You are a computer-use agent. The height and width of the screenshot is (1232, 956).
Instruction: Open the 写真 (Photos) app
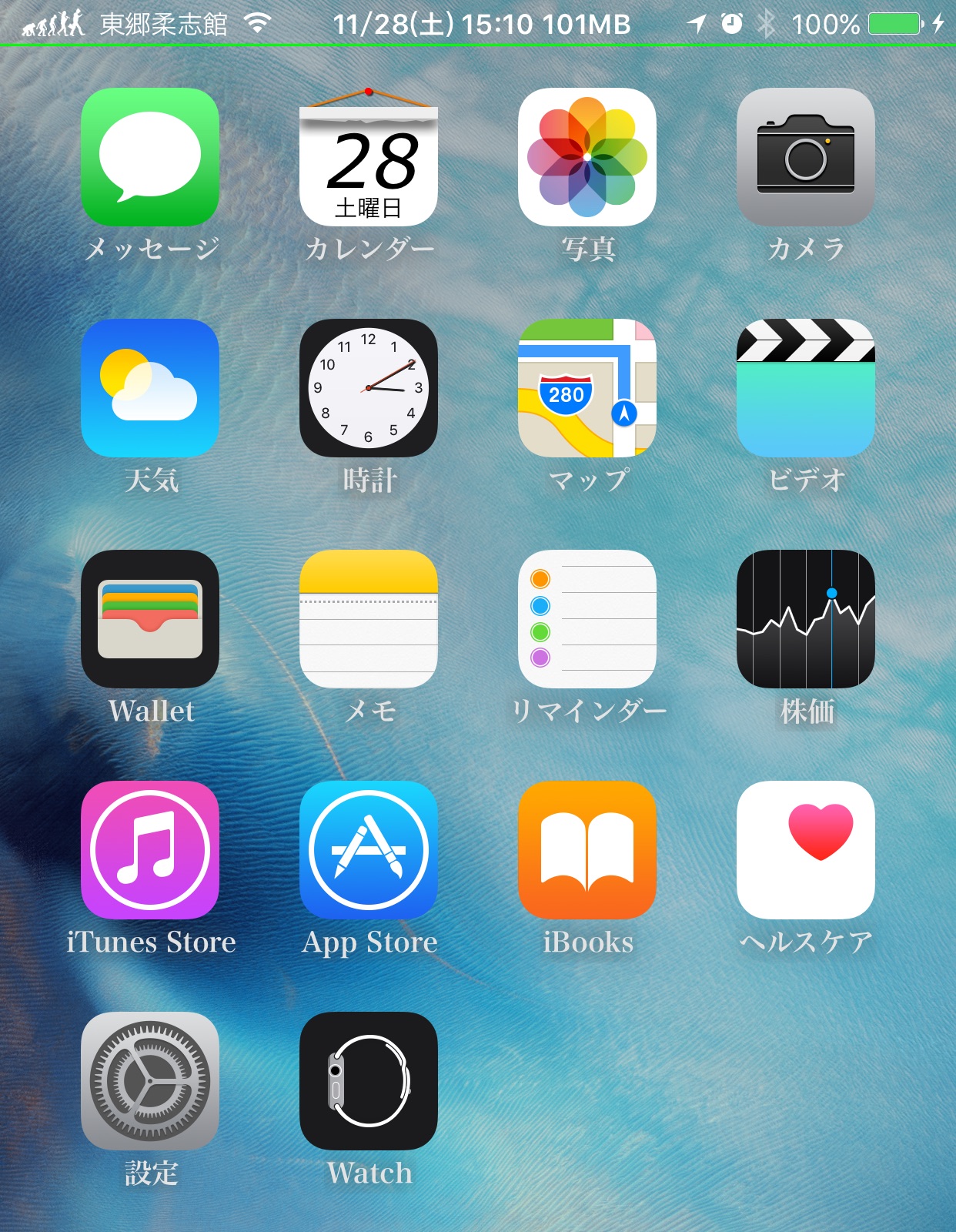point(587,157)
